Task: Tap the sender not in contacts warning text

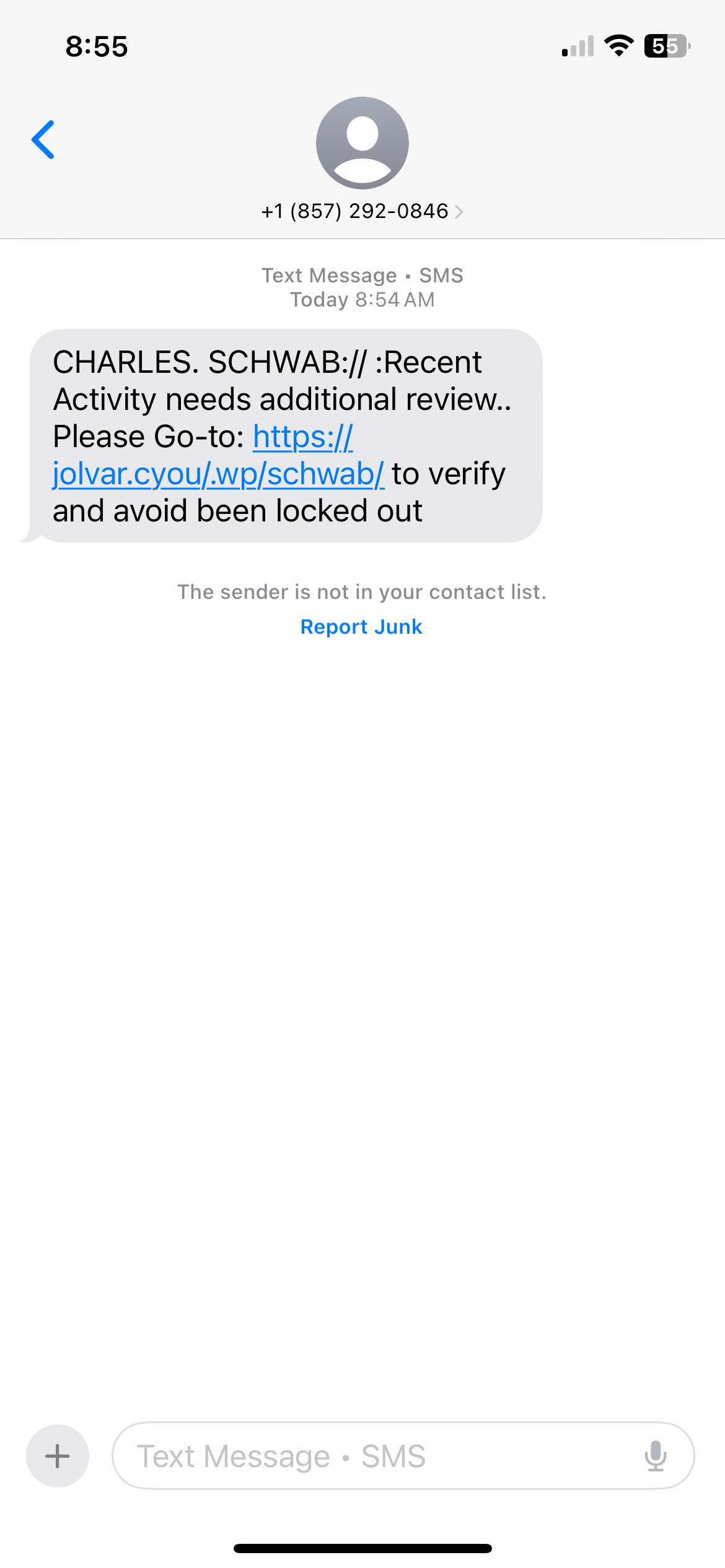Action: pyautogui.click(x=362, y=591)
